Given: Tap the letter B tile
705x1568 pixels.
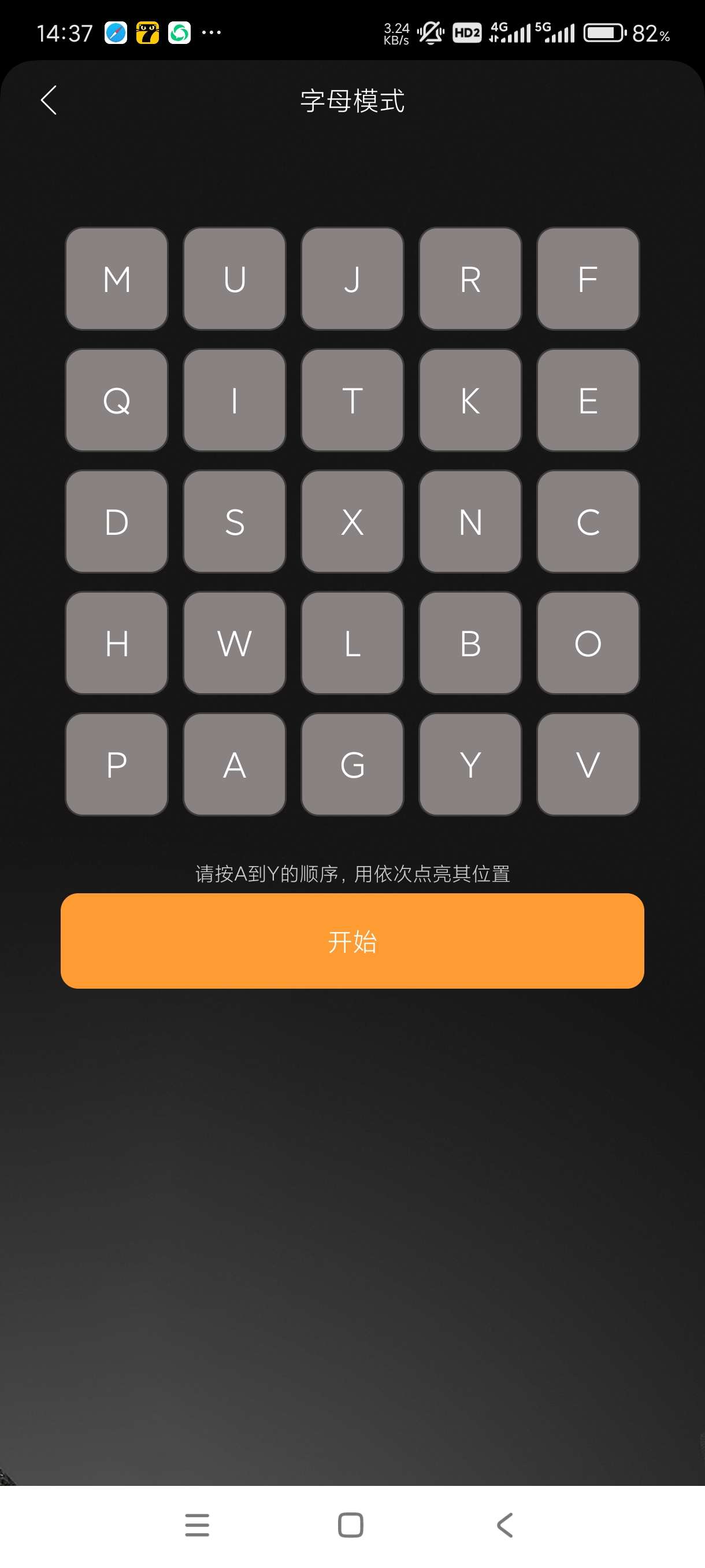Looking at the screenshot, I should pos(470,644).
